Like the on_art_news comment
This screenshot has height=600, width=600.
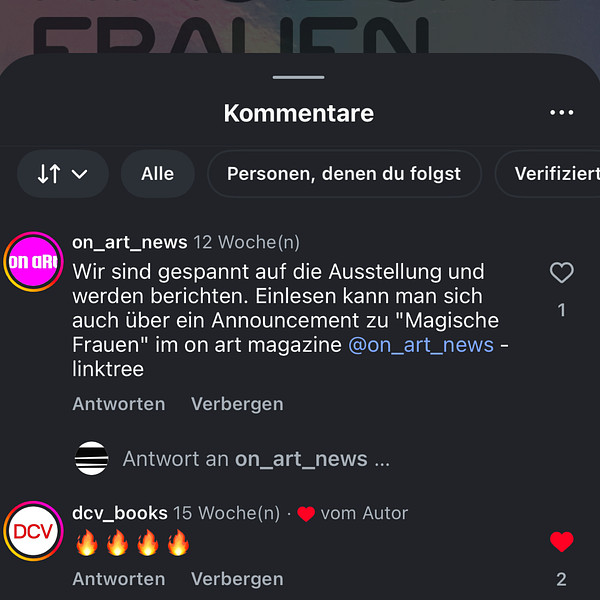coord(562,272)
